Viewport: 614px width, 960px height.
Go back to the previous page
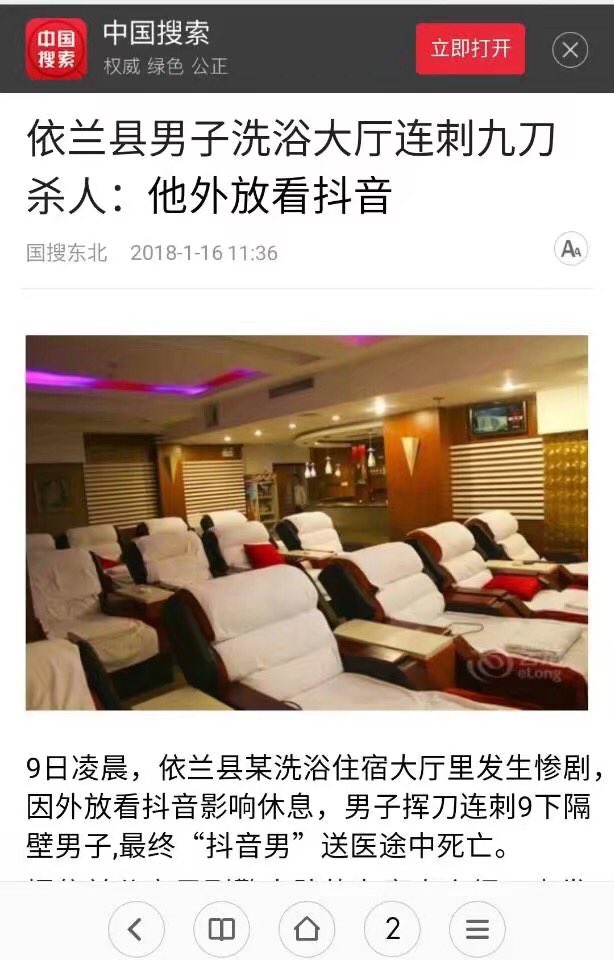click(136, 929)
